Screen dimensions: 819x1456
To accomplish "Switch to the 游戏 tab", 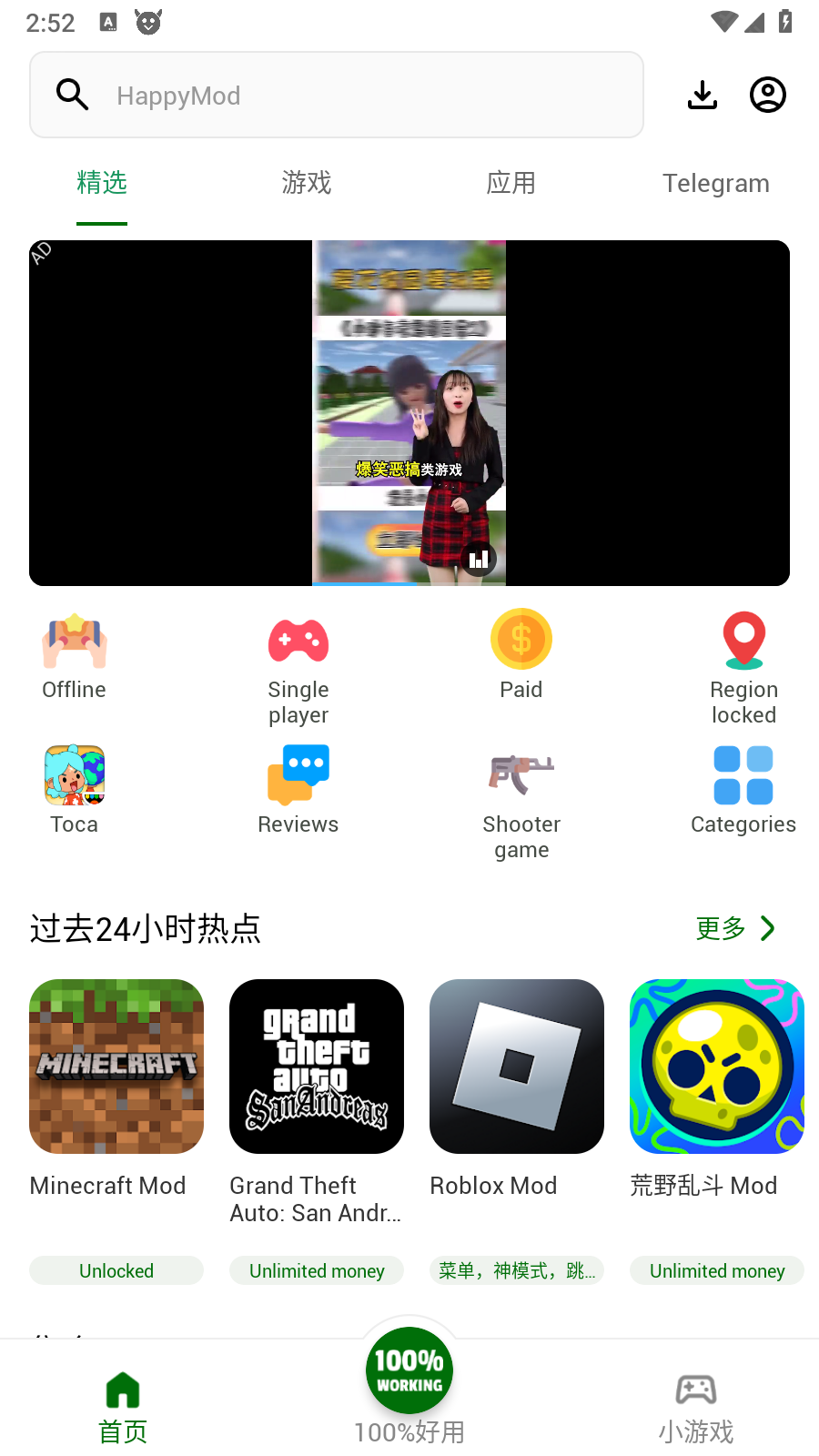I will (x=307, y=183).
